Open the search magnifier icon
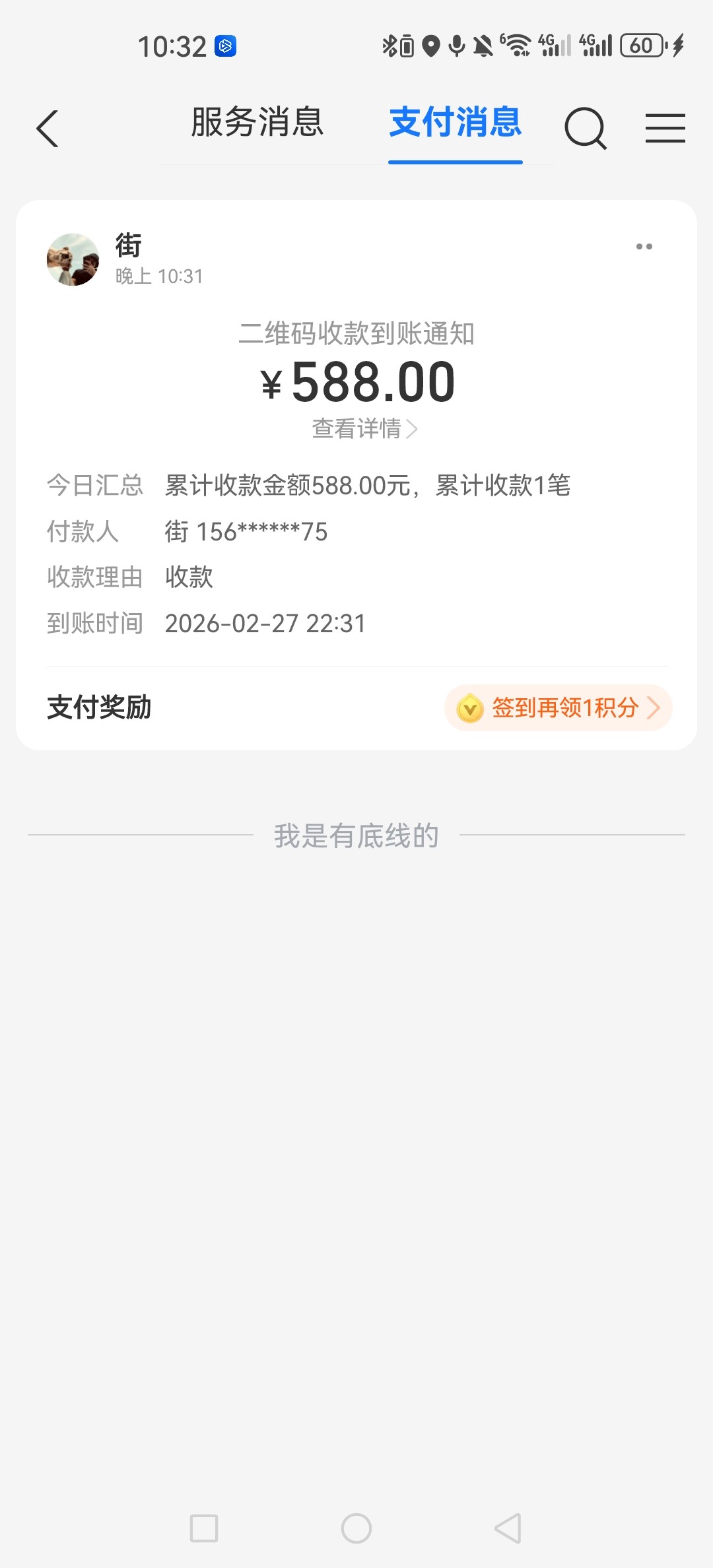713x1568 pixels. pos(585,128)
